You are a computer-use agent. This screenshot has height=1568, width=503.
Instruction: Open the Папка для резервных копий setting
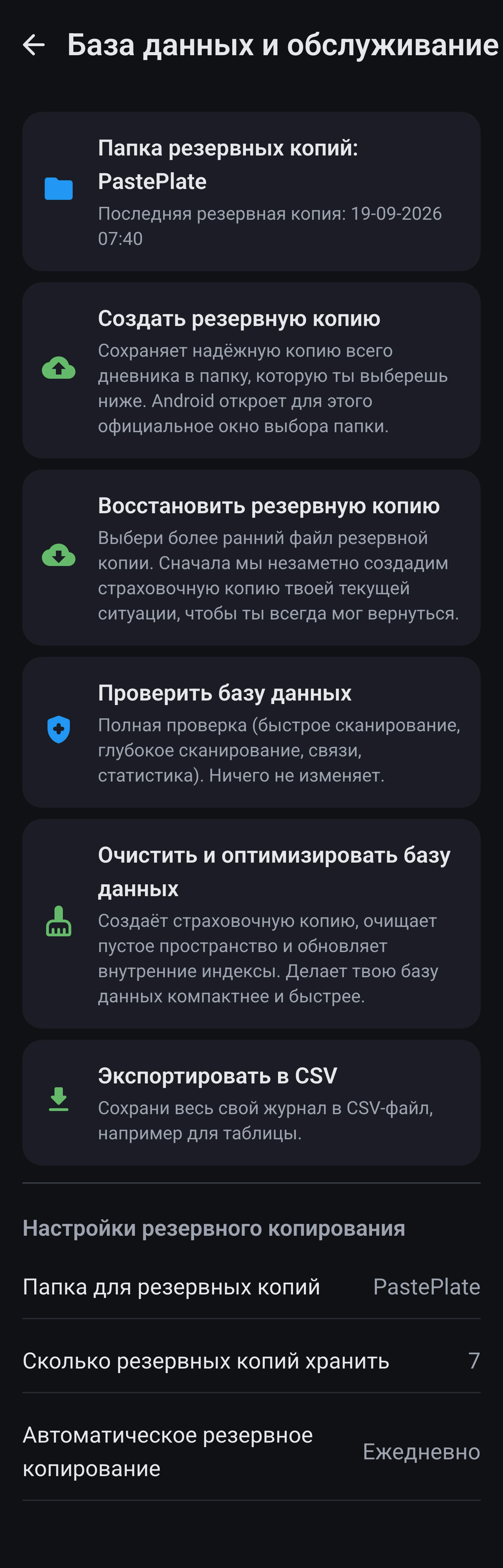tap(251, 1287)
